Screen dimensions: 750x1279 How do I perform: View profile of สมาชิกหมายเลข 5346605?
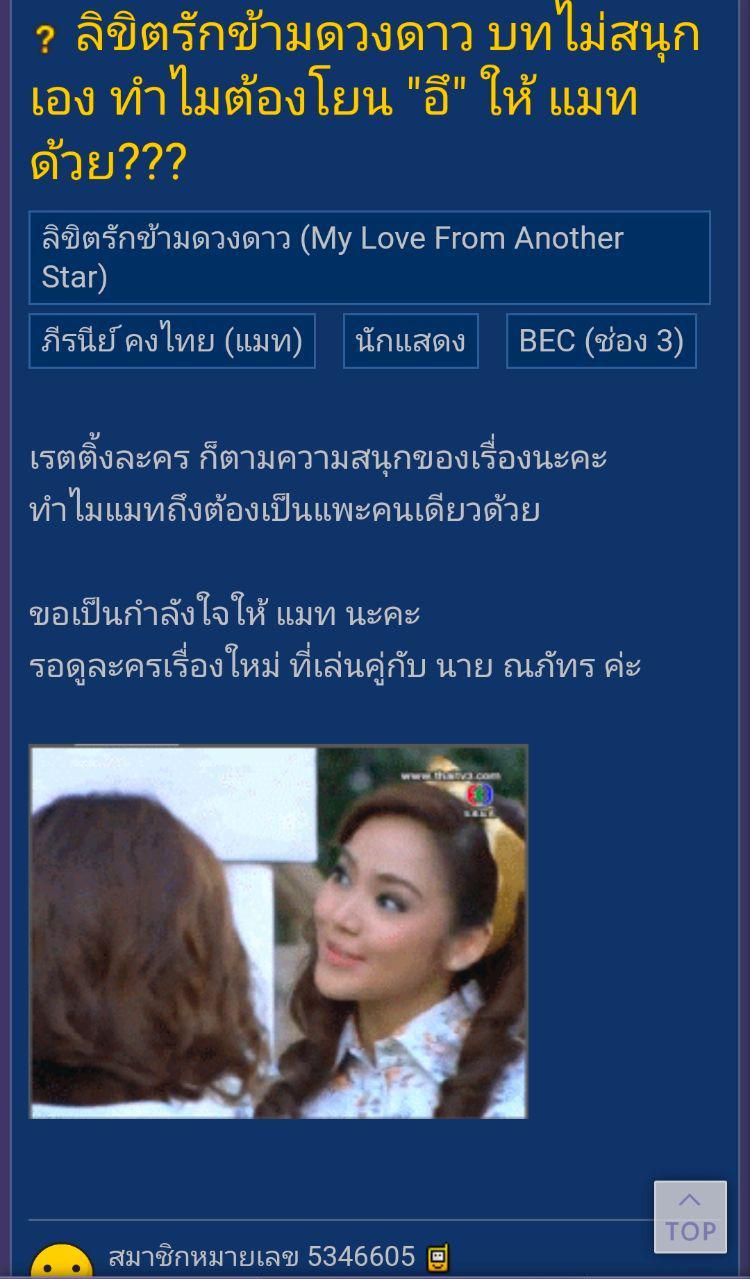(x=261, y=1256)
